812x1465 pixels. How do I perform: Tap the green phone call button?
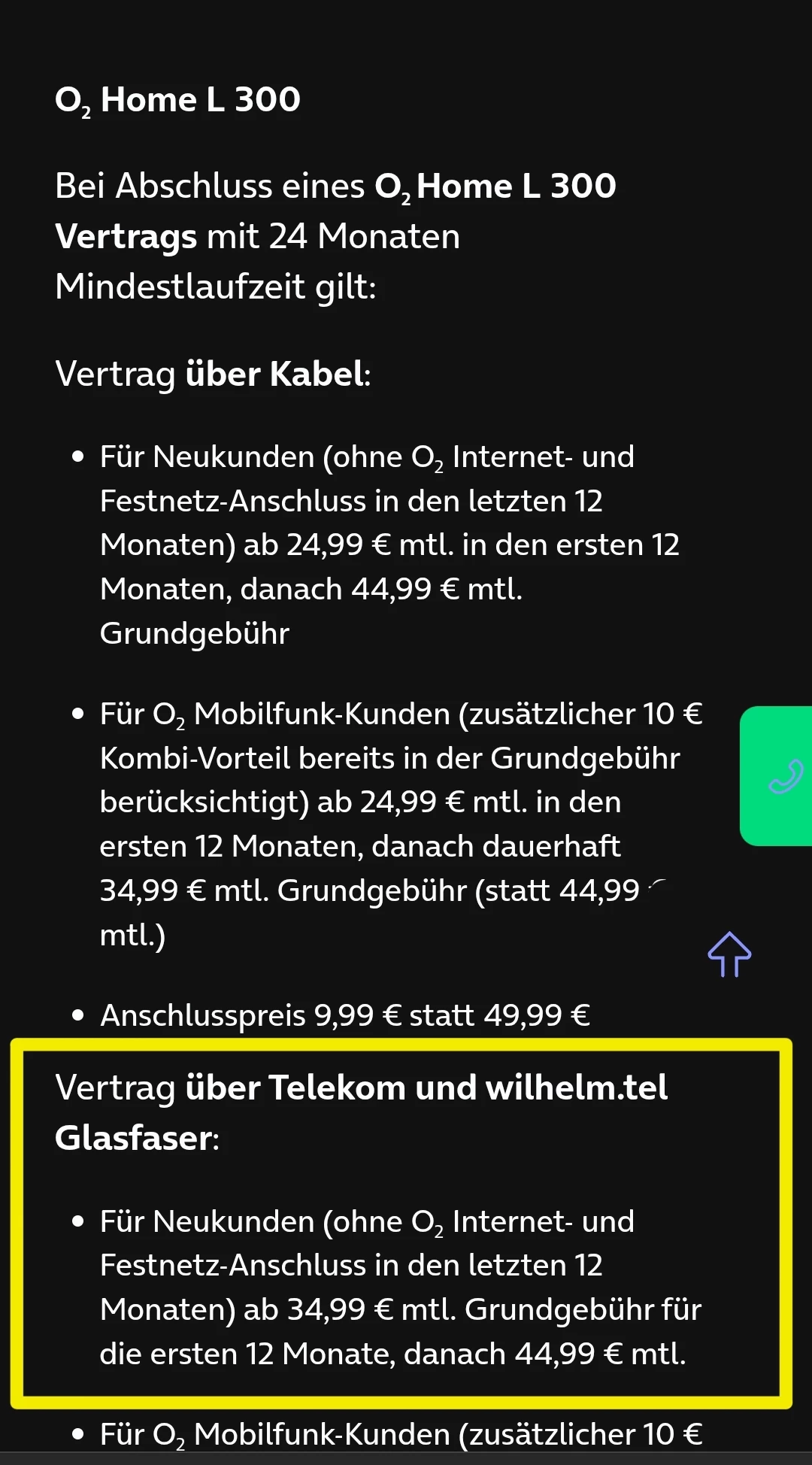[780, 776]
